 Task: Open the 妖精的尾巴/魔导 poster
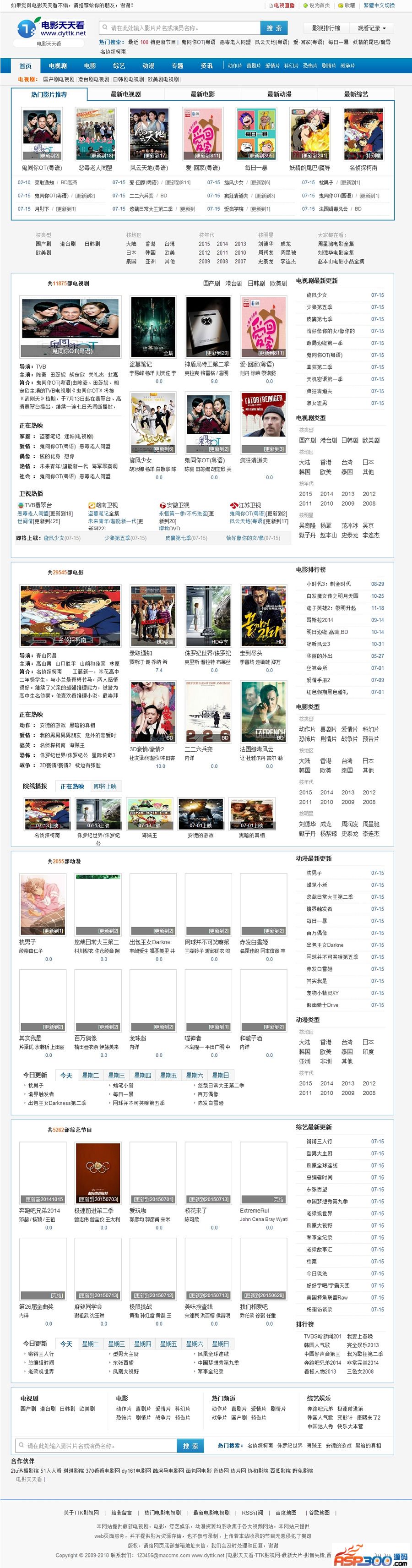309,135
